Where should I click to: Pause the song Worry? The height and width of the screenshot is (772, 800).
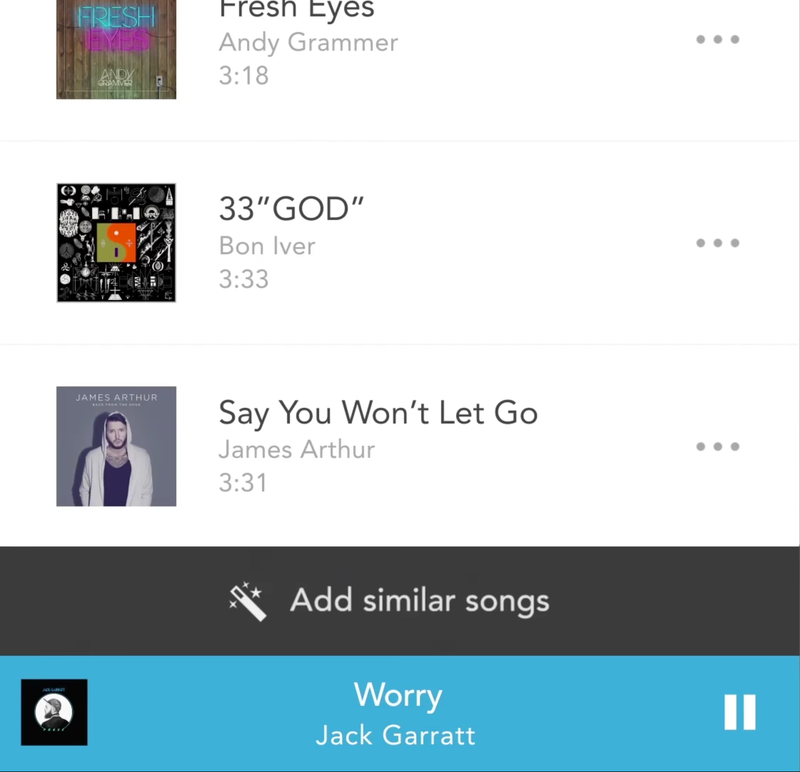[x=740, y=712]
